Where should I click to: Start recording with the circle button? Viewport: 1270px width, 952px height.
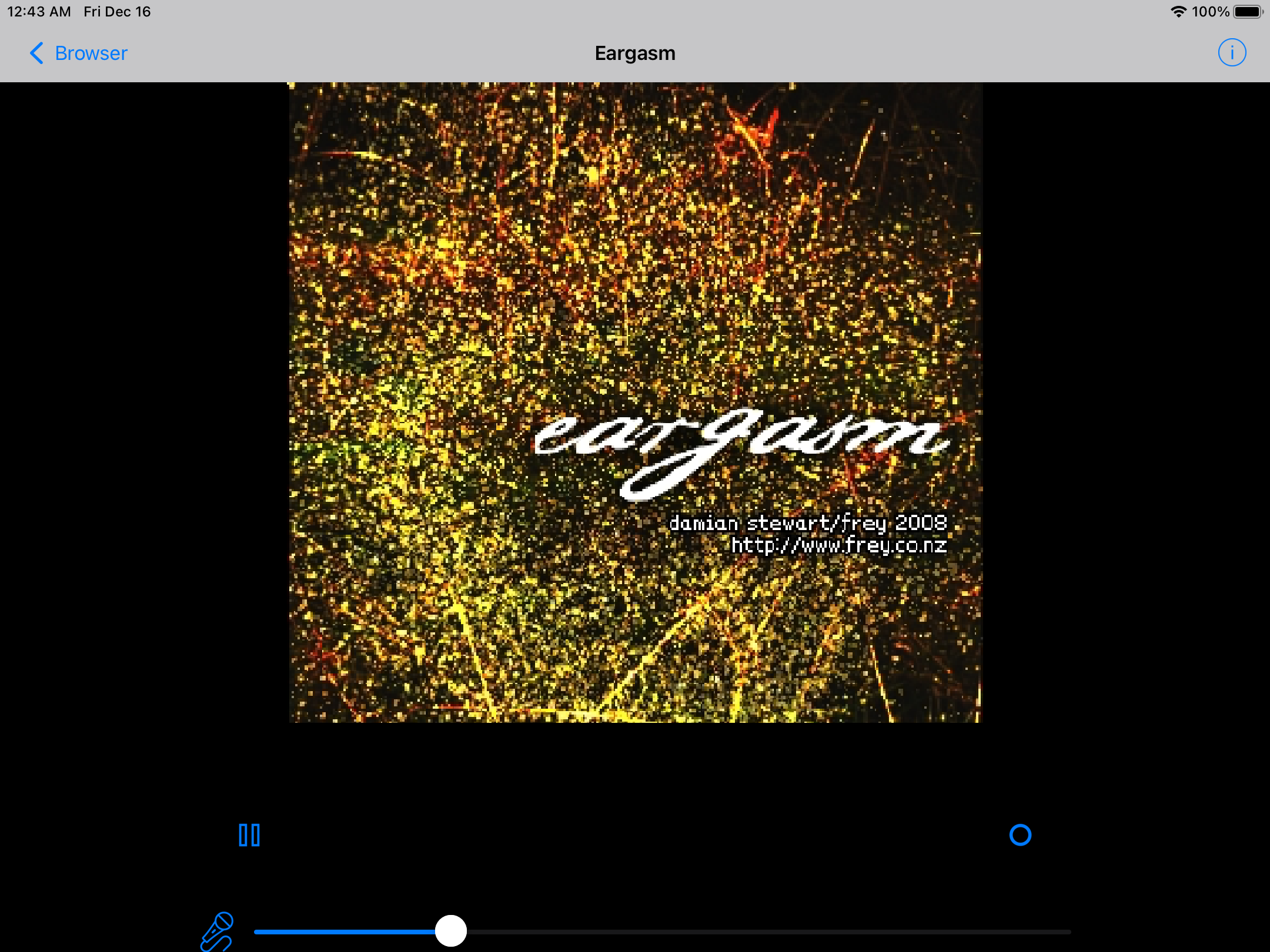coord(1020,835)
